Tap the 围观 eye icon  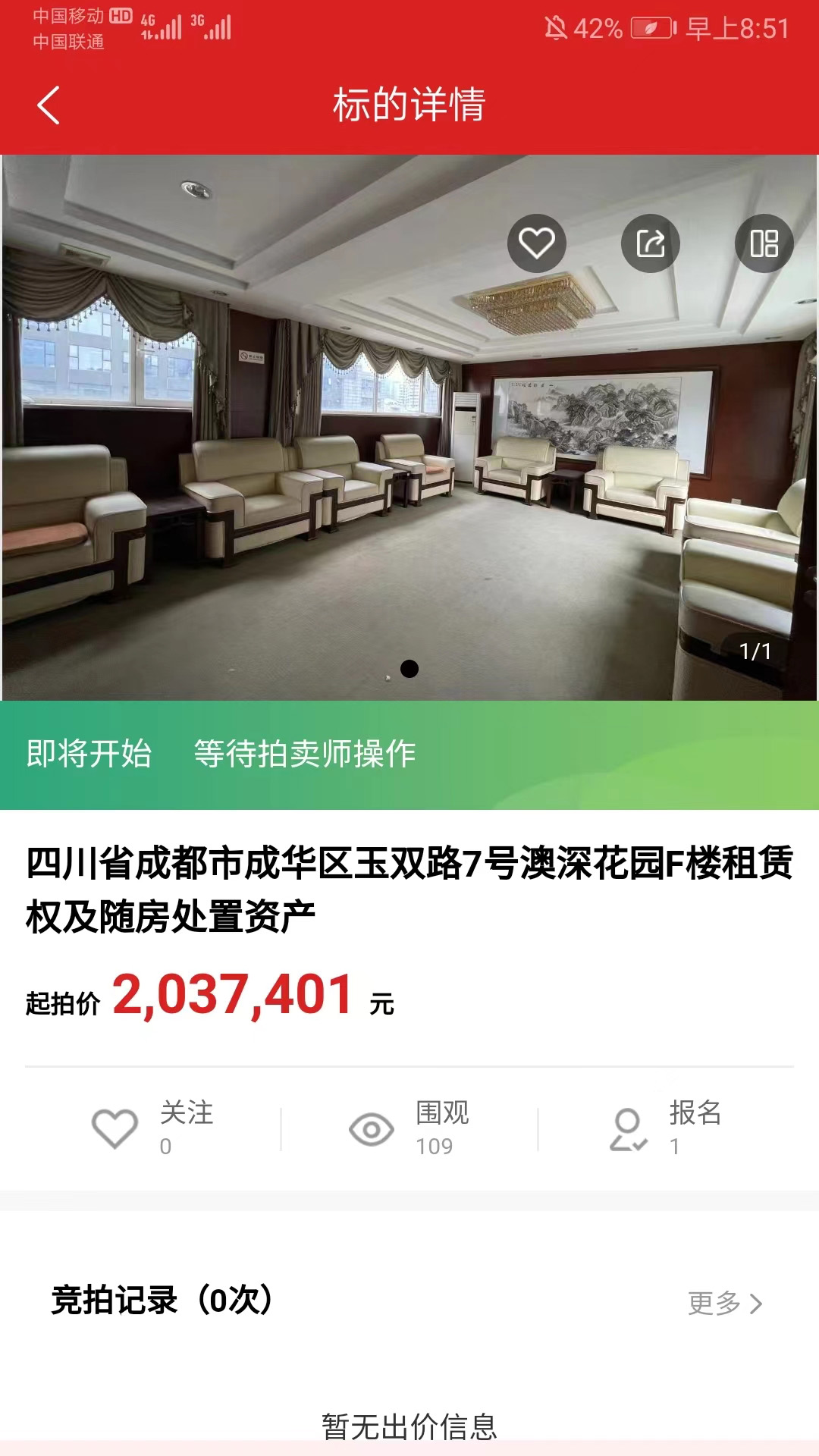click(372, 1130)
